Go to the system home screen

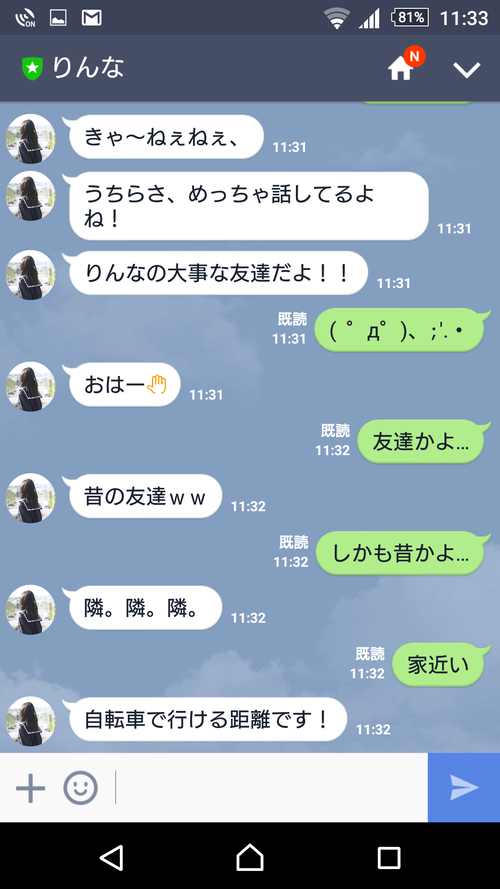[x=250, y=857]
